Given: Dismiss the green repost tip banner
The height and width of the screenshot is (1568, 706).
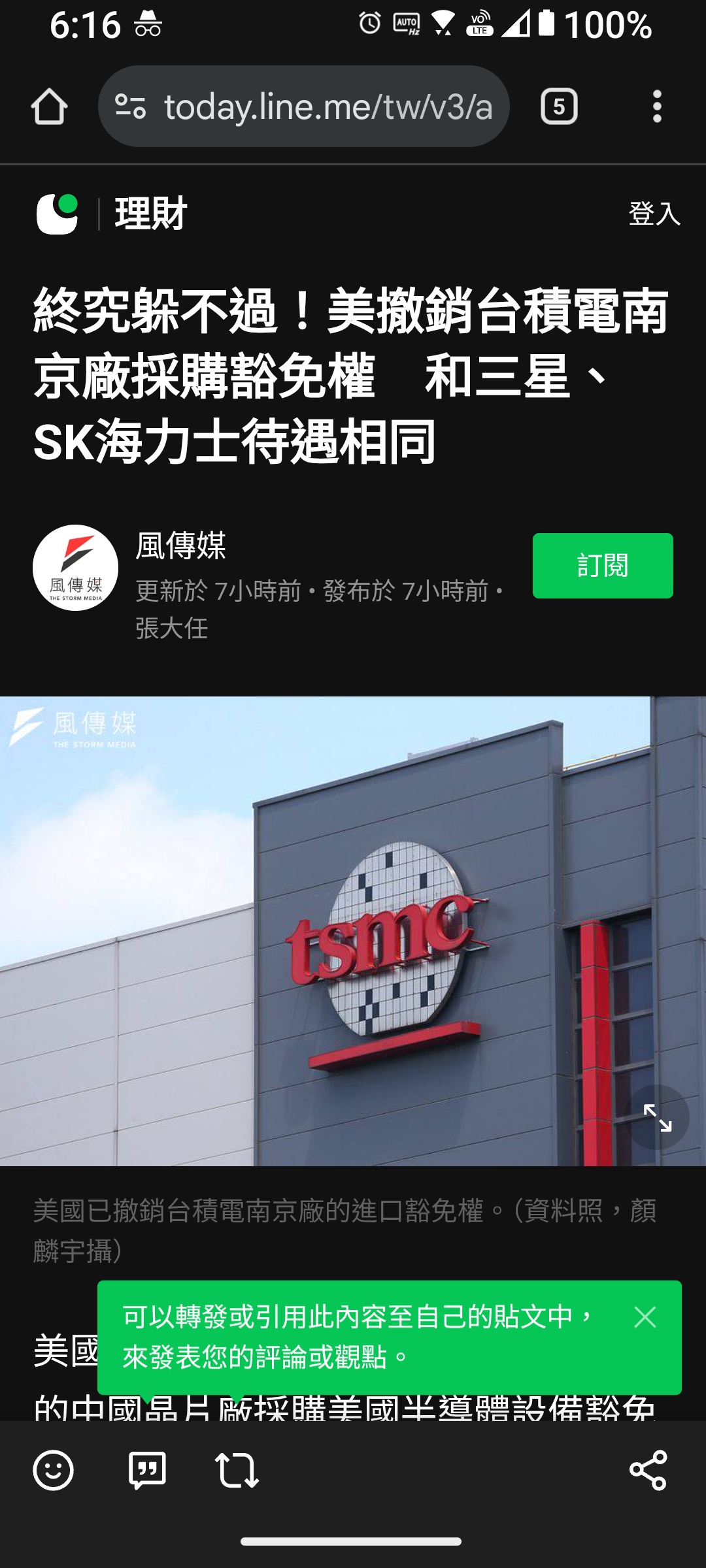Looking at the screenshot, I should [645, 1317].
